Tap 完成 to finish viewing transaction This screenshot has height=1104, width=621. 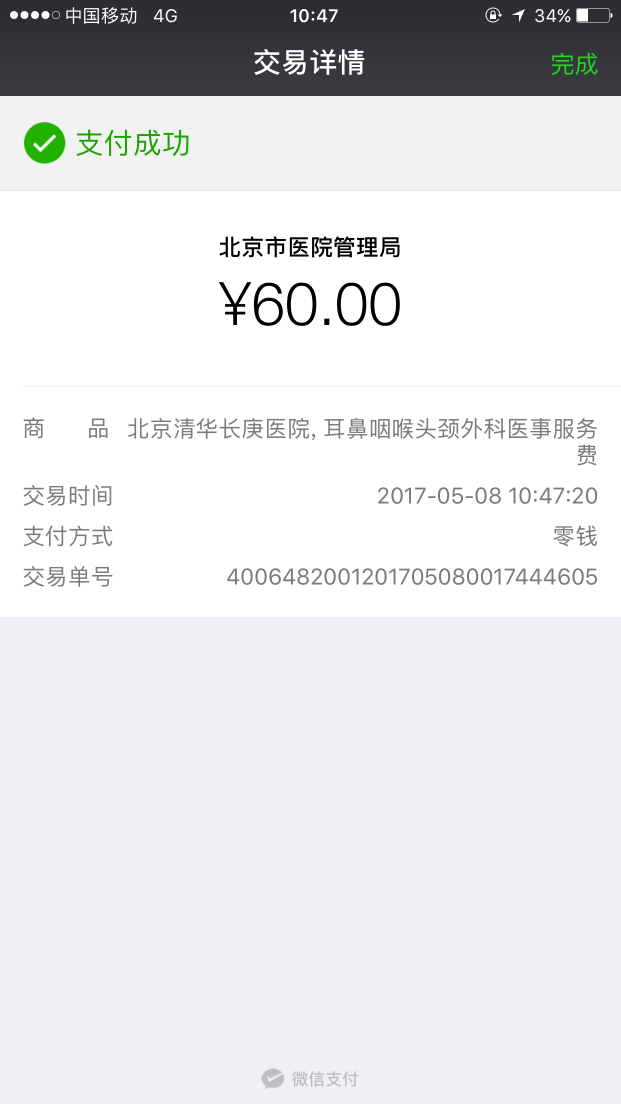click(574, 64)
